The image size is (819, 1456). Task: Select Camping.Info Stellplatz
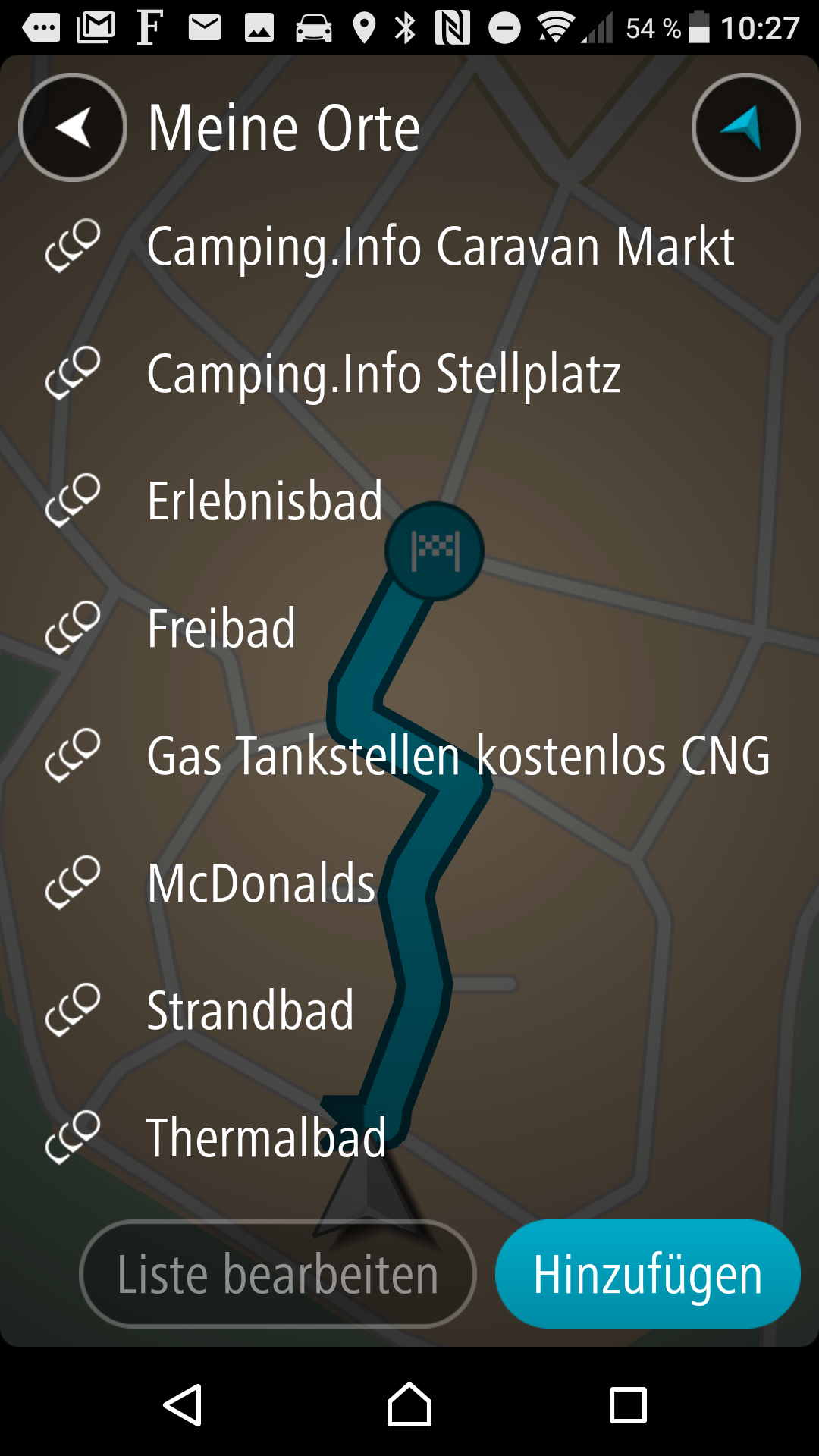[383, 374]
